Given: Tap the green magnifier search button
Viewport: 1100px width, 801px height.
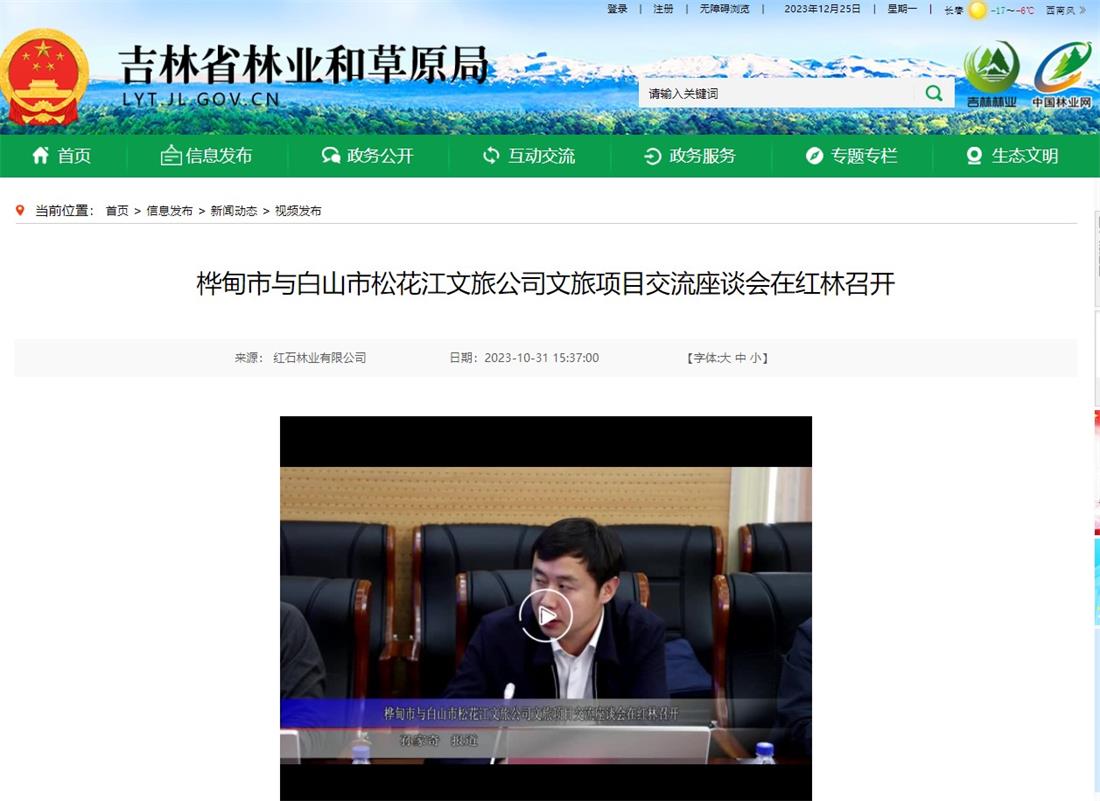Looking at the screenshot, I should pos(934,93).
